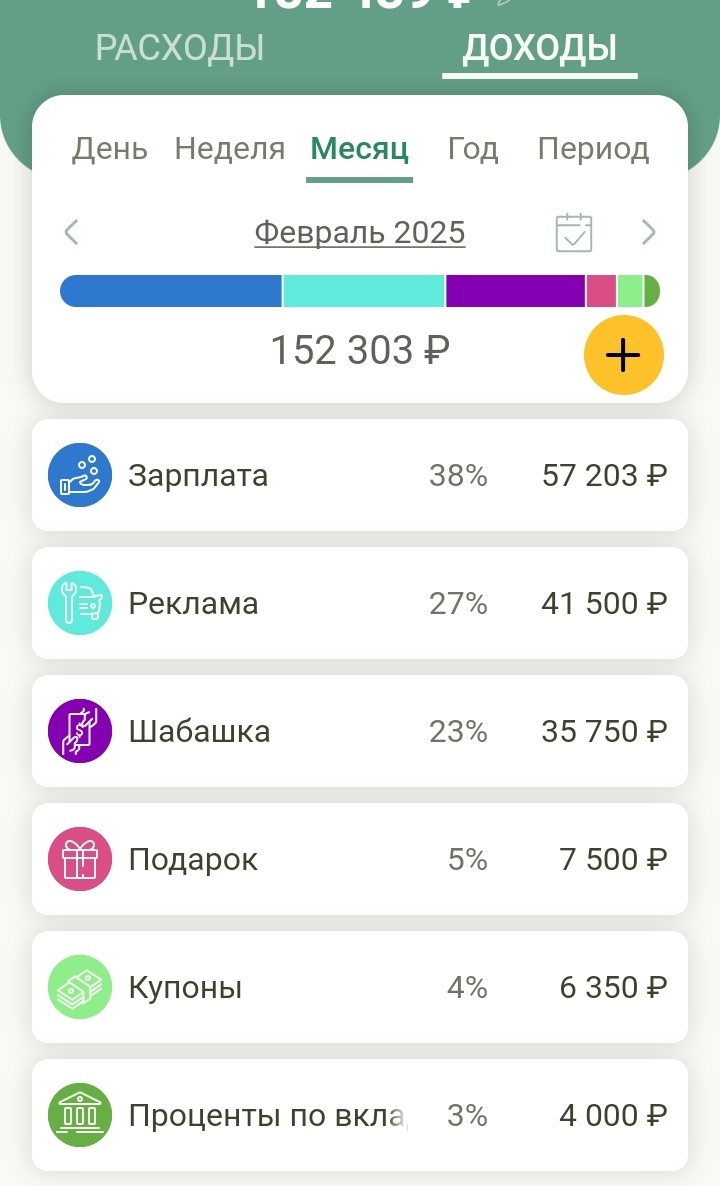Image resolution: width=720 pixels, height=1186 pixels.
Task: Open the Подарок category row
Action: pyautogui.click(x=360, y=859)
